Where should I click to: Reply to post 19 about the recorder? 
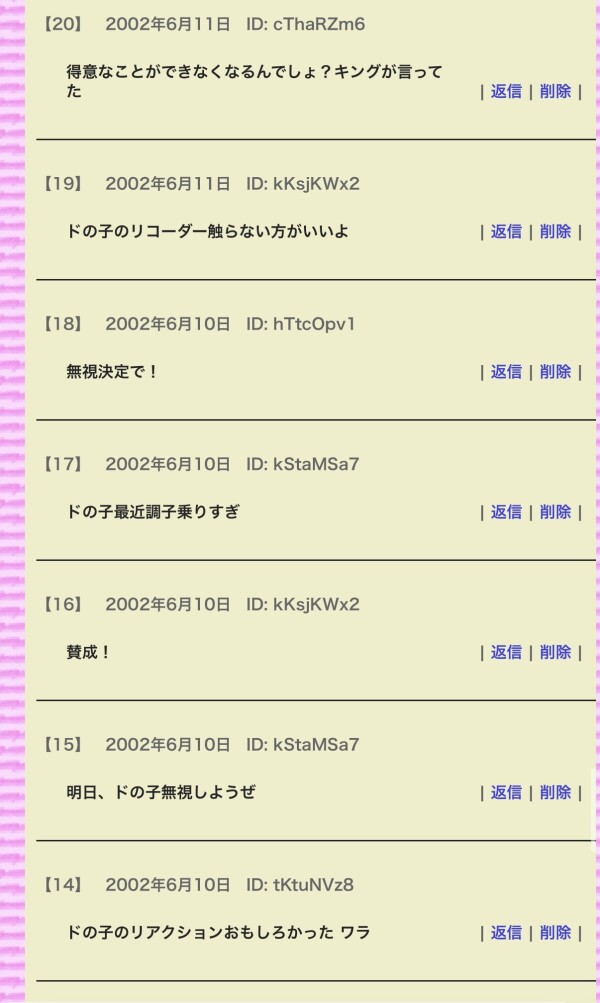505,231
